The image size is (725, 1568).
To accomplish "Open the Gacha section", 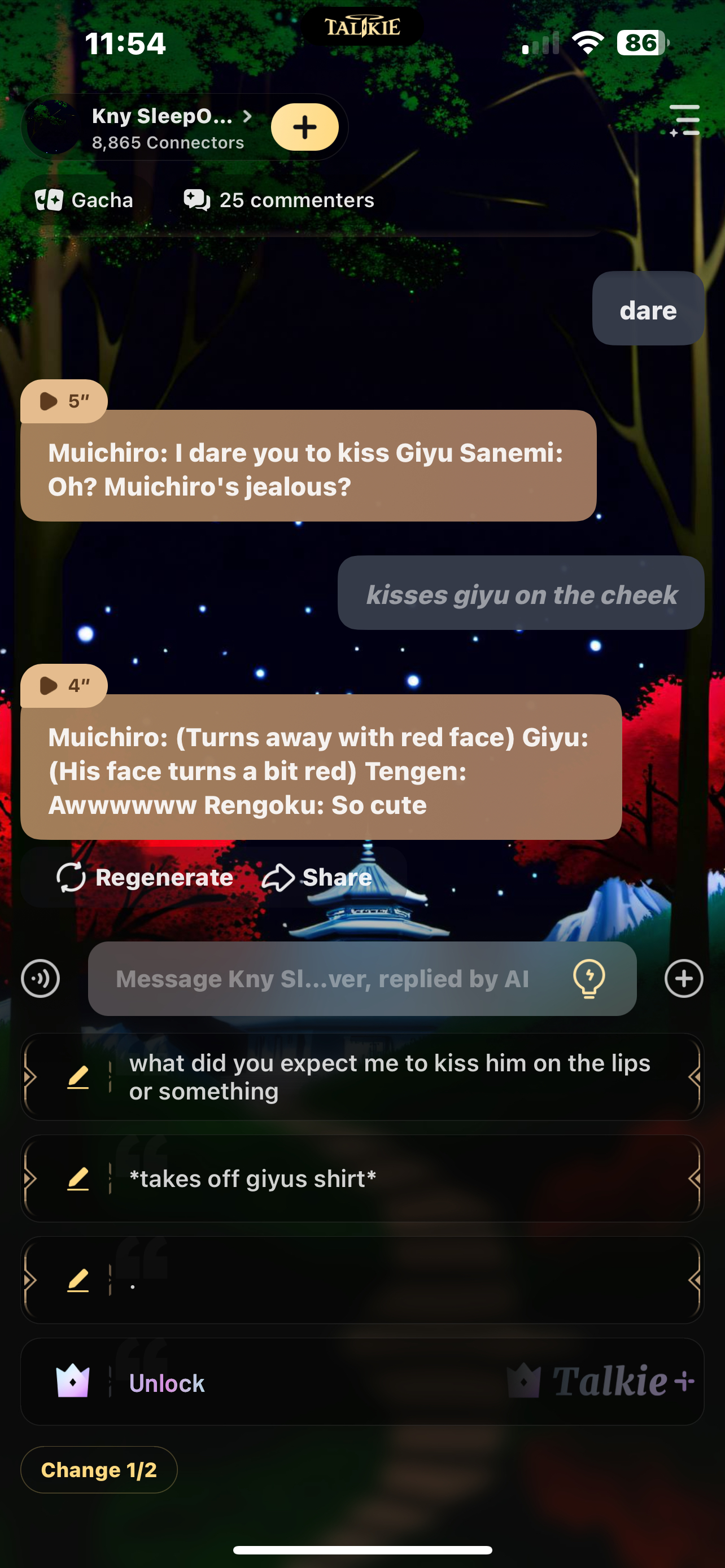I will click(x=85, y=200).
